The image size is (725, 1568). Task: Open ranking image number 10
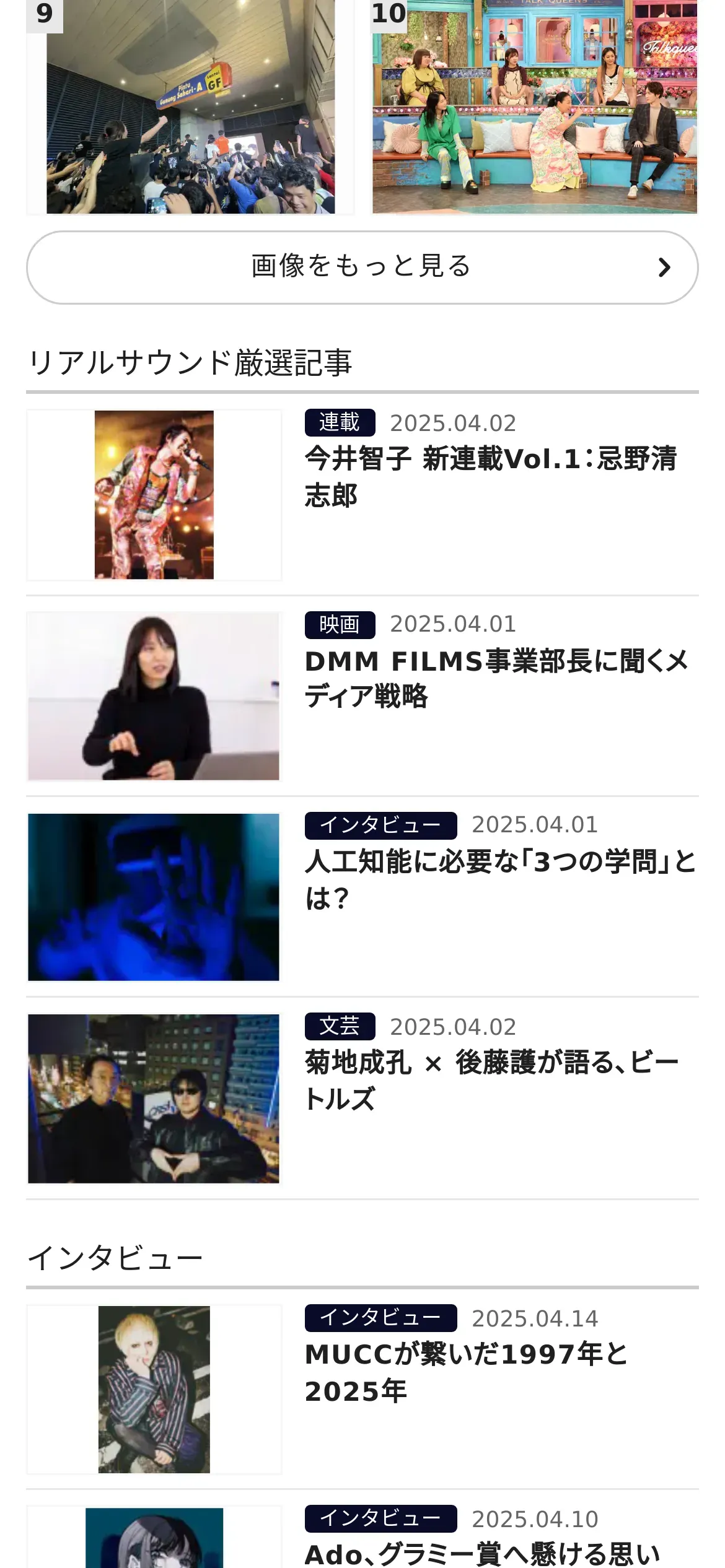point(534,108)
